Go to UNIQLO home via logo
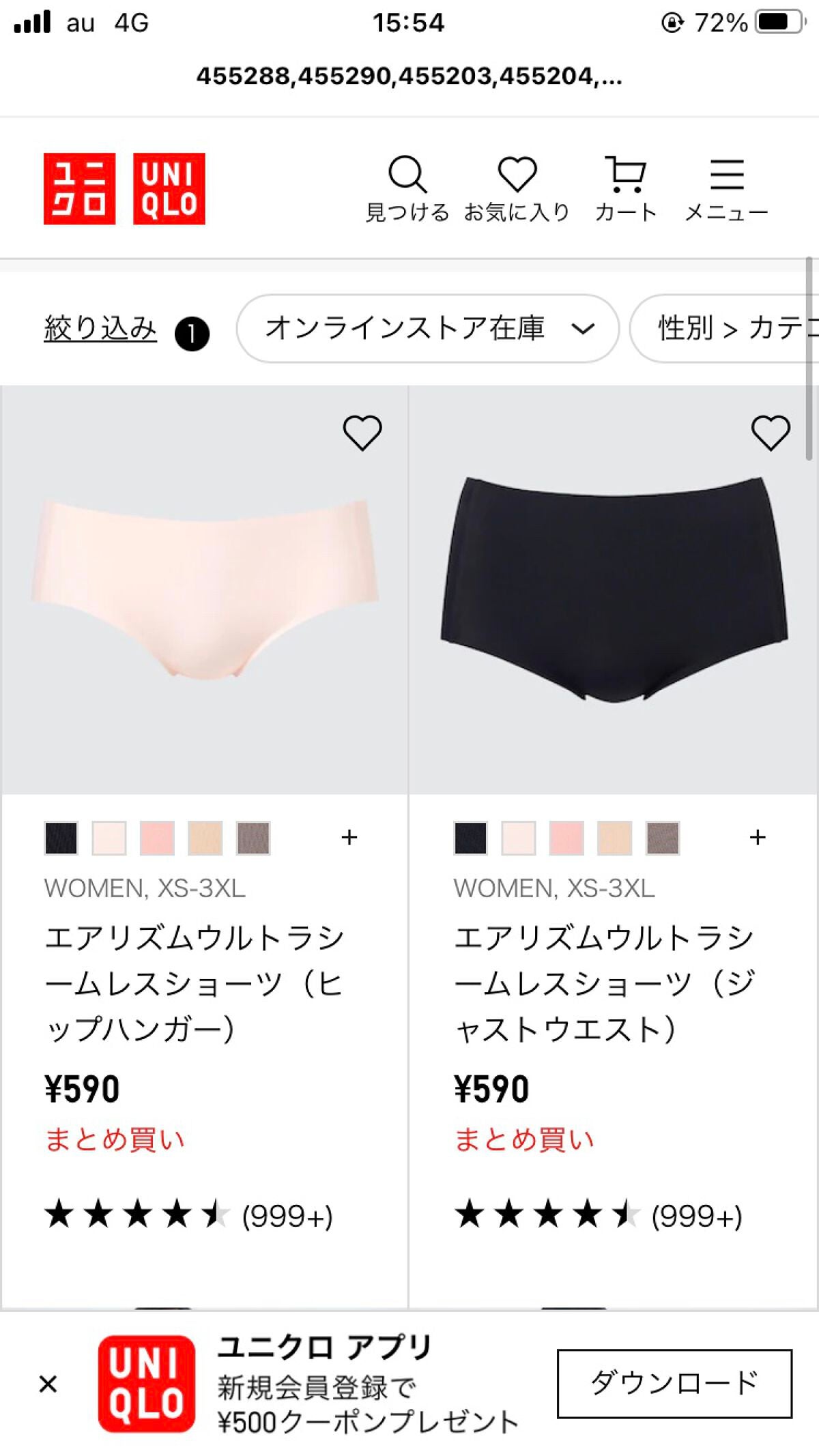 pos(124,188)
